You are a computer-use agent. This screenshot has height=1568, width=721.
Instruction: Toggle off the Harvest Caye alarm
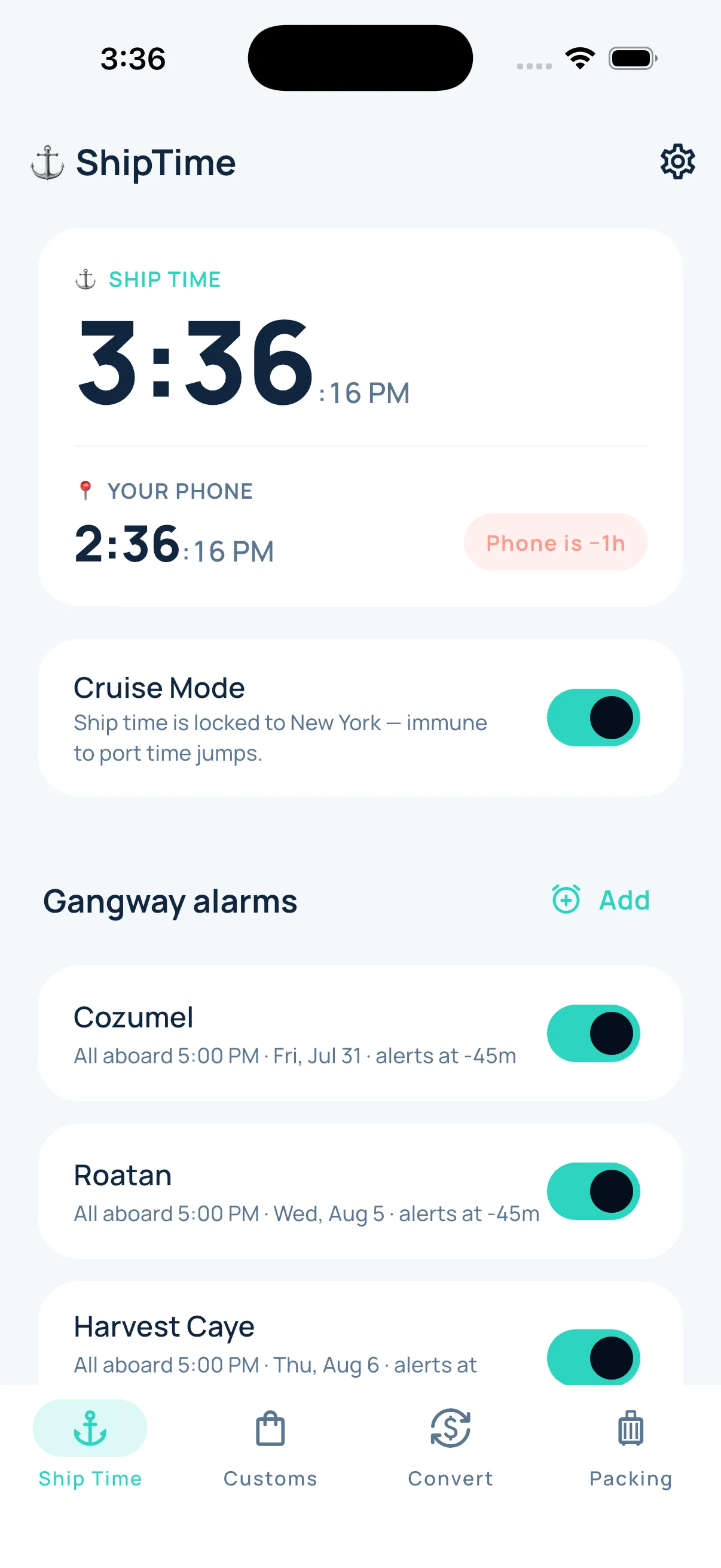593,1357
